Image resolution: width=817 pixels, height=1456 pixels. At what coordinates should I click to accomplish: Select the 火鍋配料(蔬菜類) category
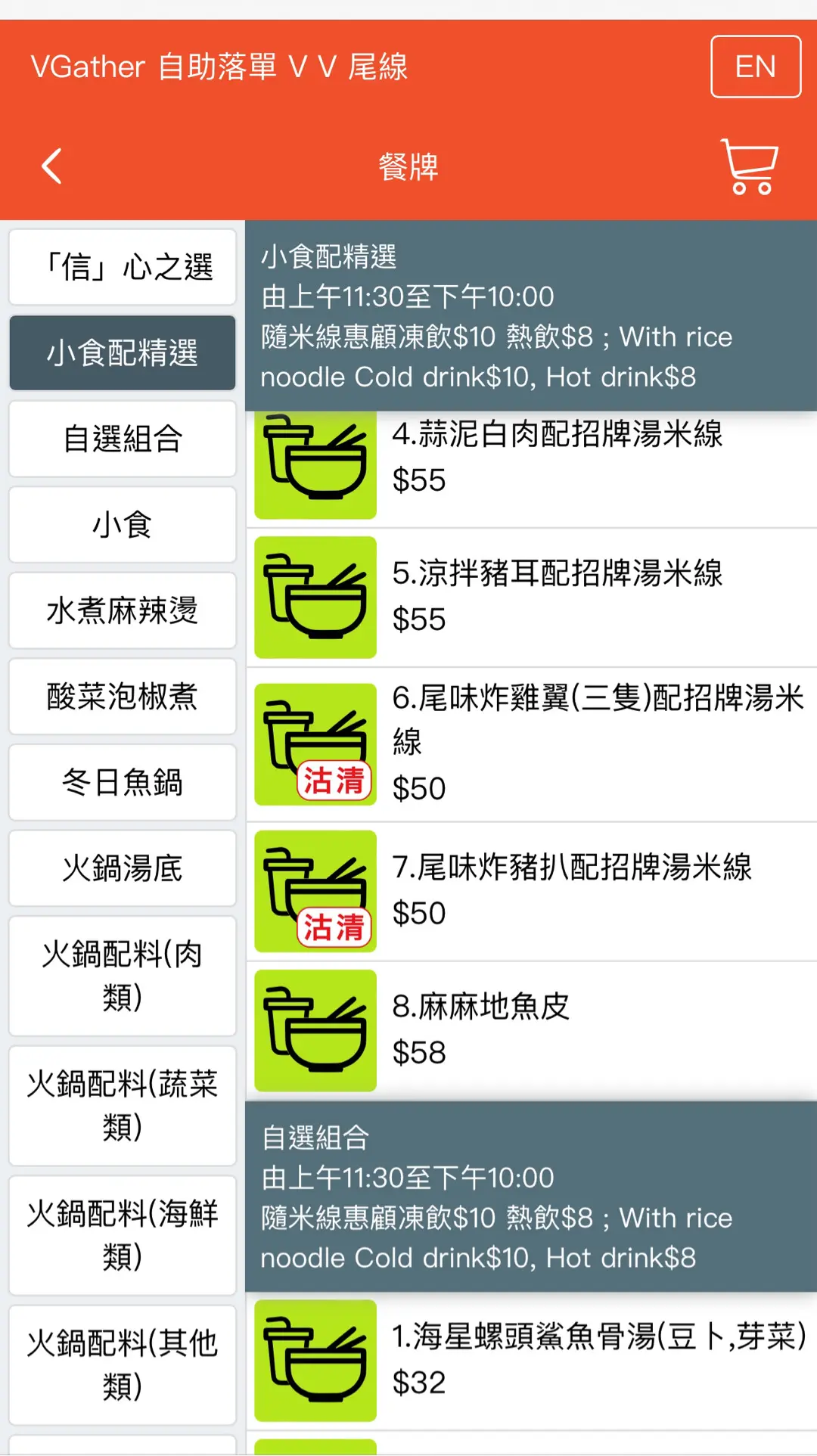123,1105
